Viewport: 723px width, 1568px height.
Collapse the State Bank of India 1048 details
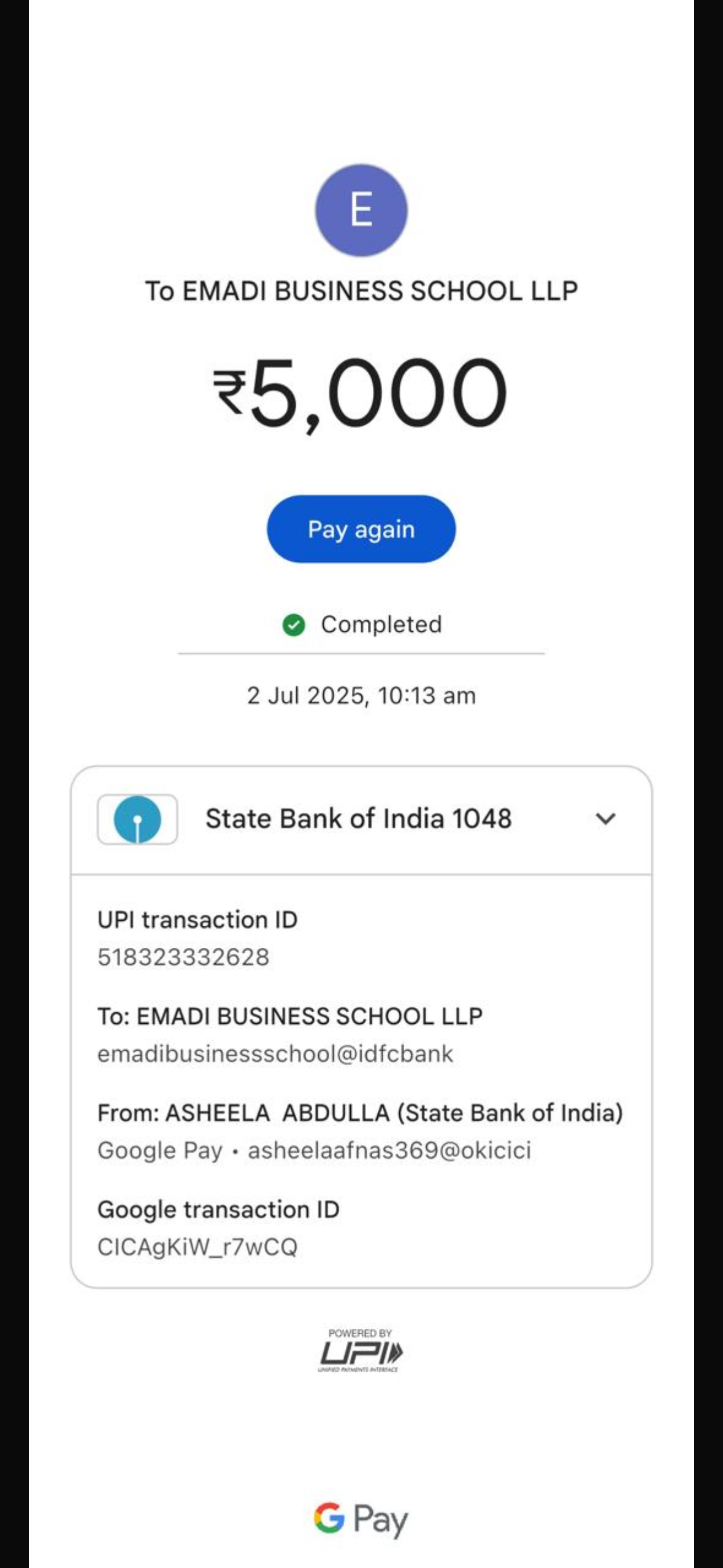click(605, 819)
